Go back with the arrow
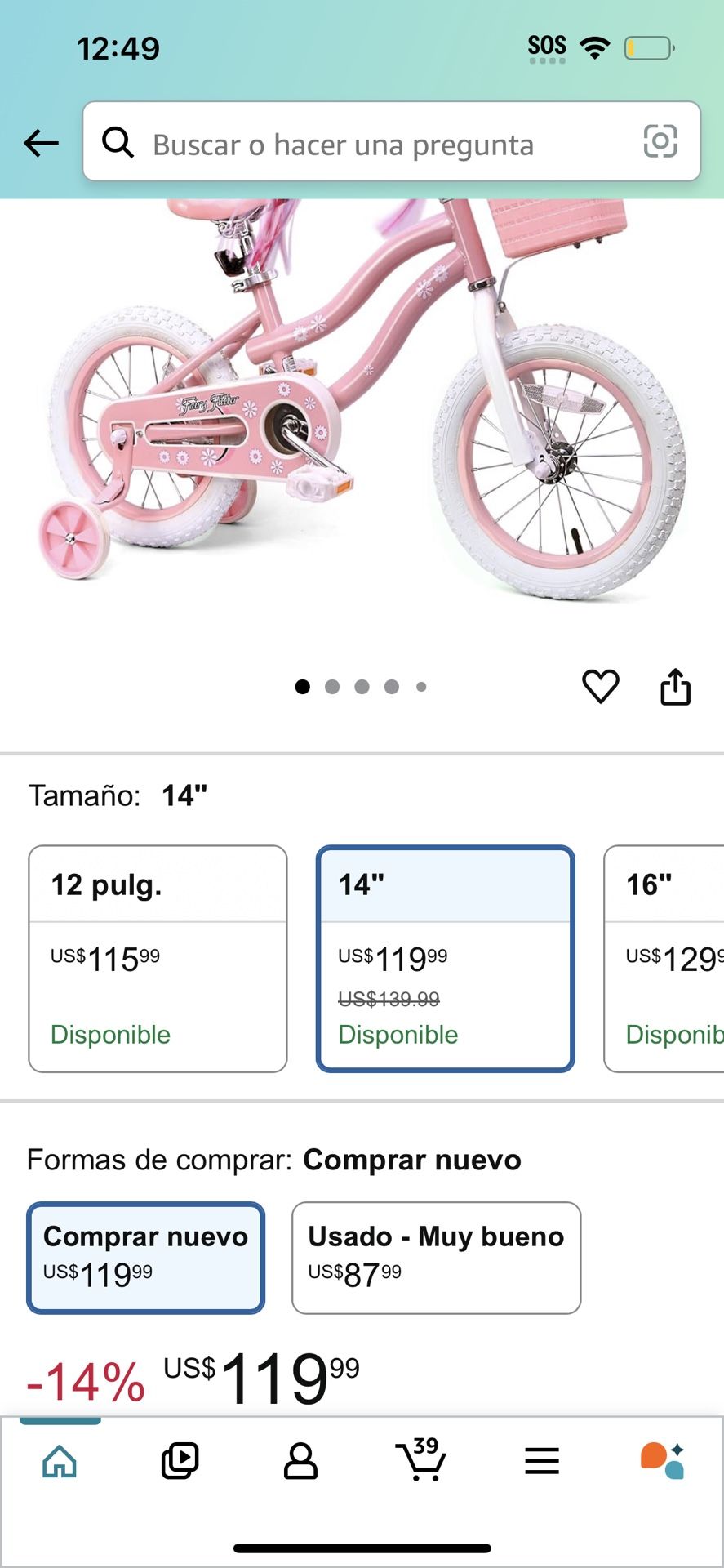Screen dimensions: 724x1568 (x=39, y=143)
